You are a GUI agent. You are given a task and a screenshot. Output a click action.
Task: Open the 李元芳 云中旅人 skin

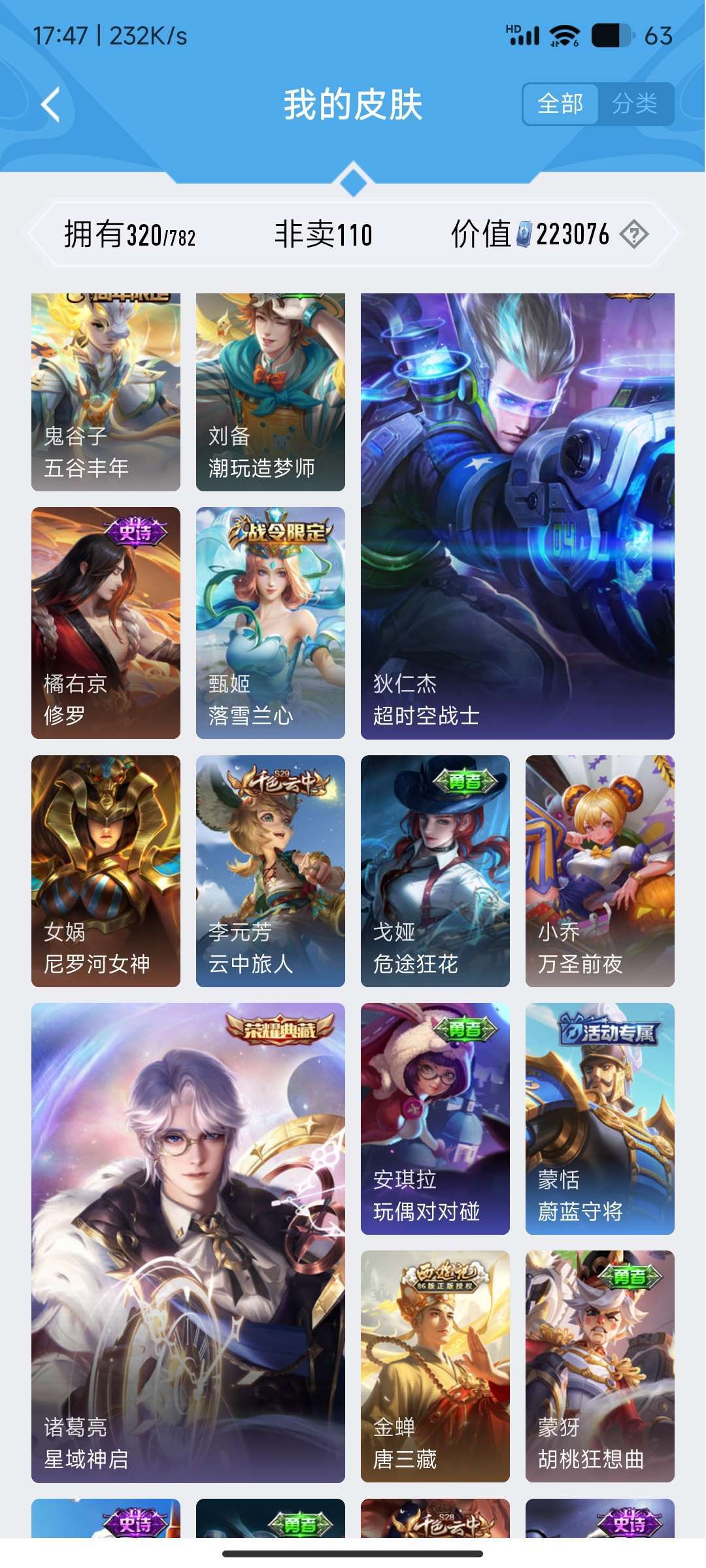[x=271, y=871]
